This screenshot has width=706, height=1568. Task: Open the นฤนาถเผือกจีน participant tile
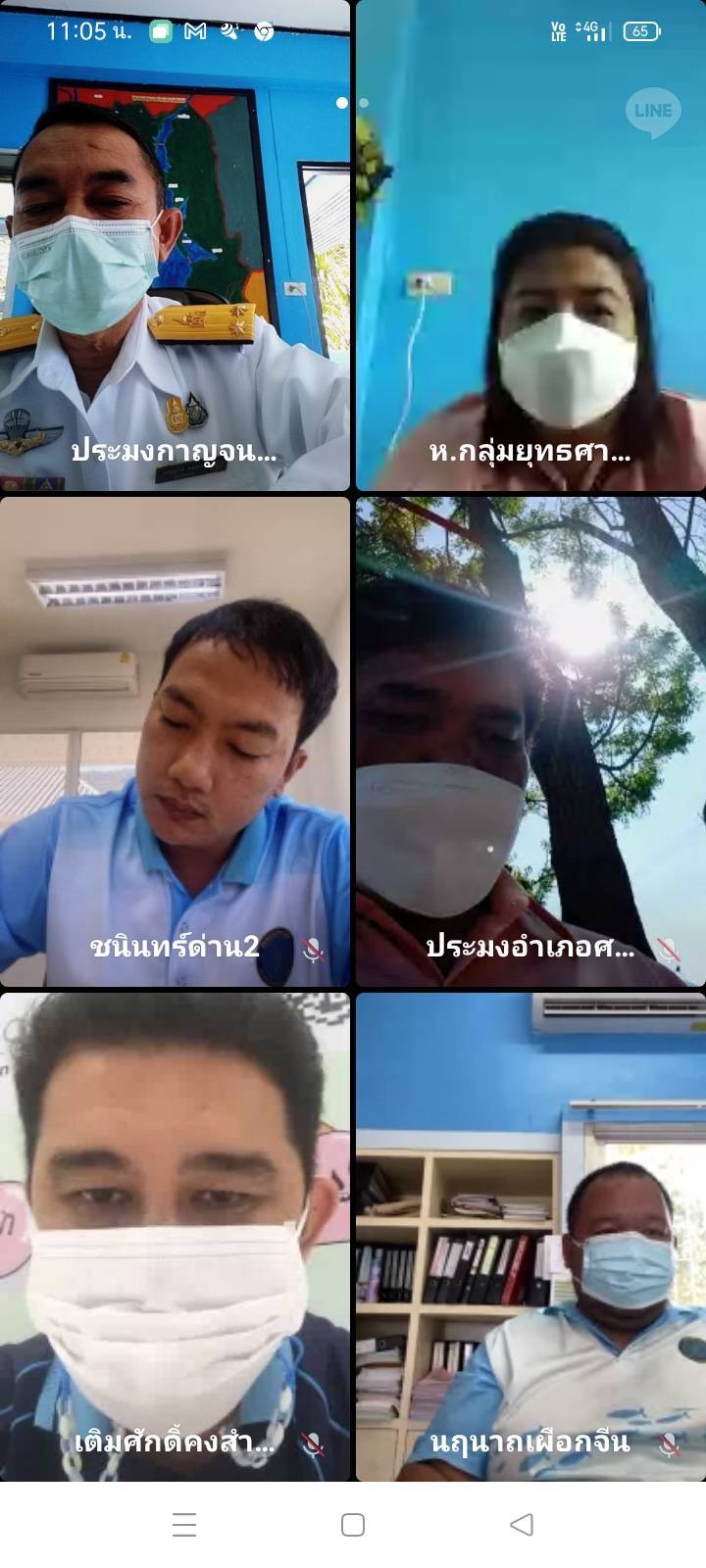pos(530,1237)
